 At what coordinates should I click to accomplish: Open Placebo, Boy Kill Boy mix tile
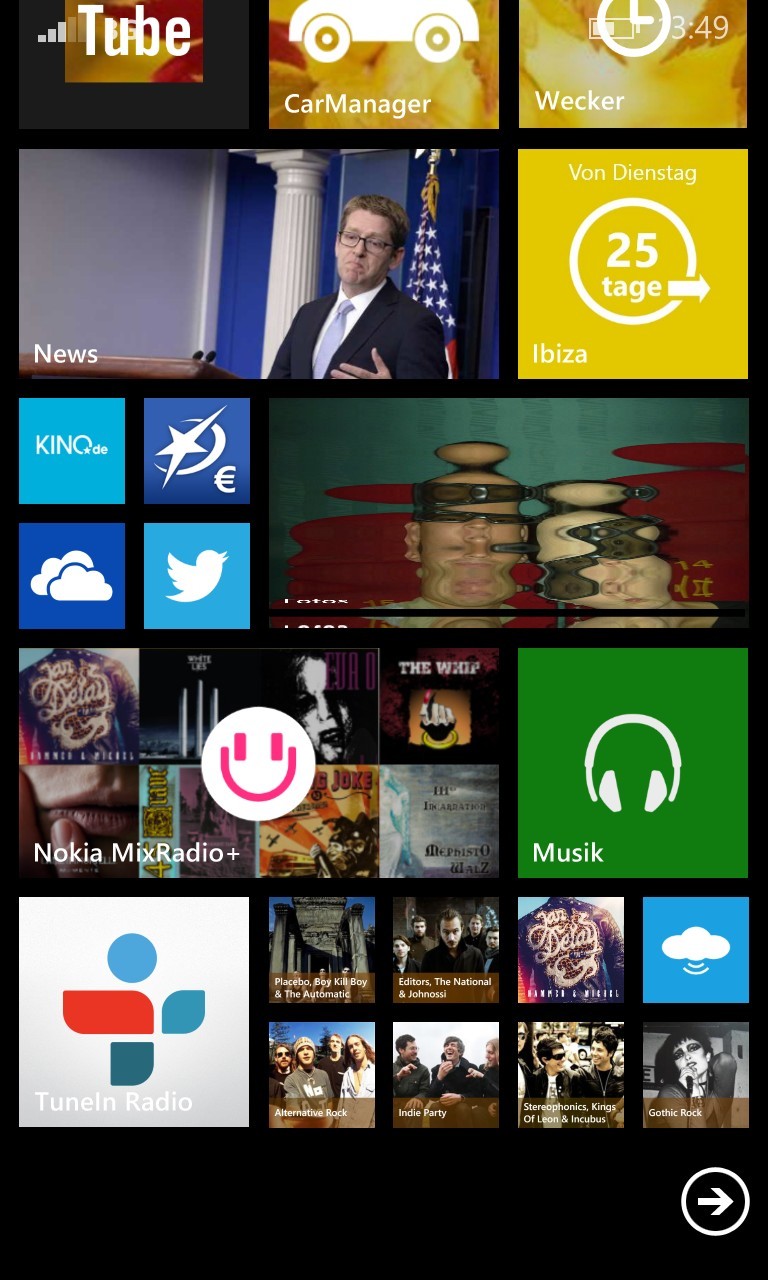tap(322, 950)
